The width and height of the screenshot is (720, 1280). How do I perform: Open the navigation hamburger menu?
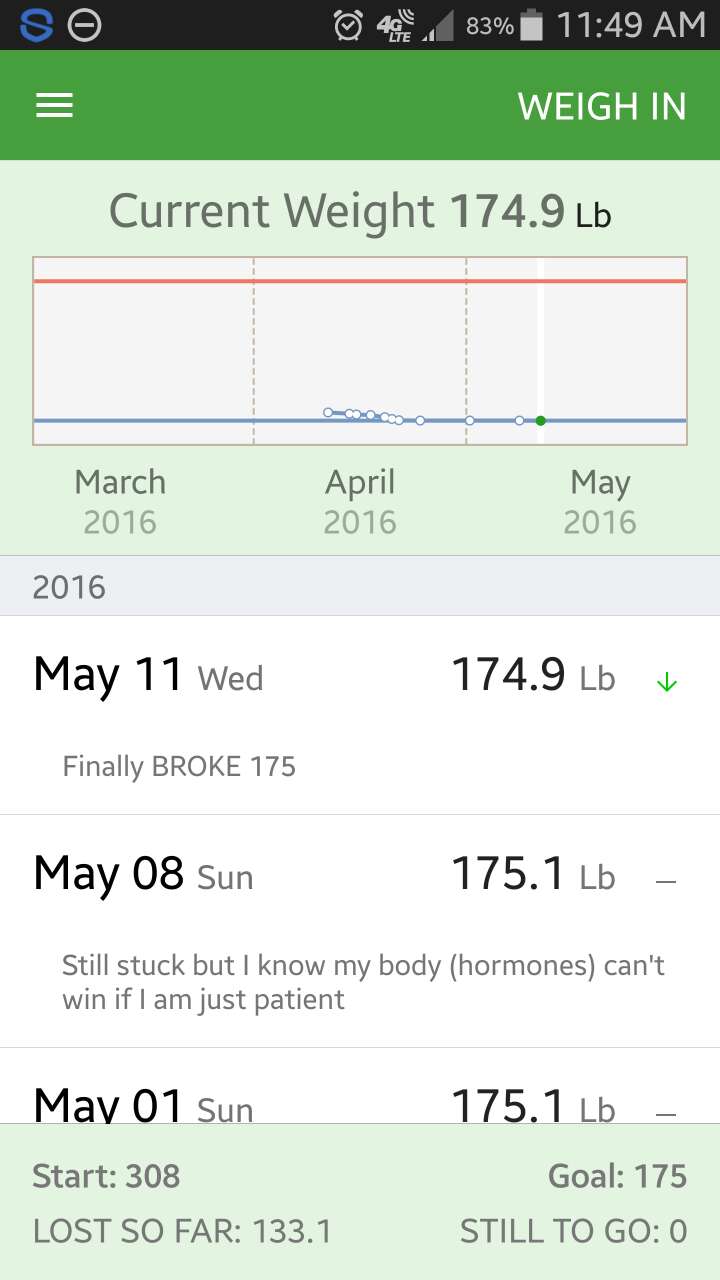tap(54, 105)
